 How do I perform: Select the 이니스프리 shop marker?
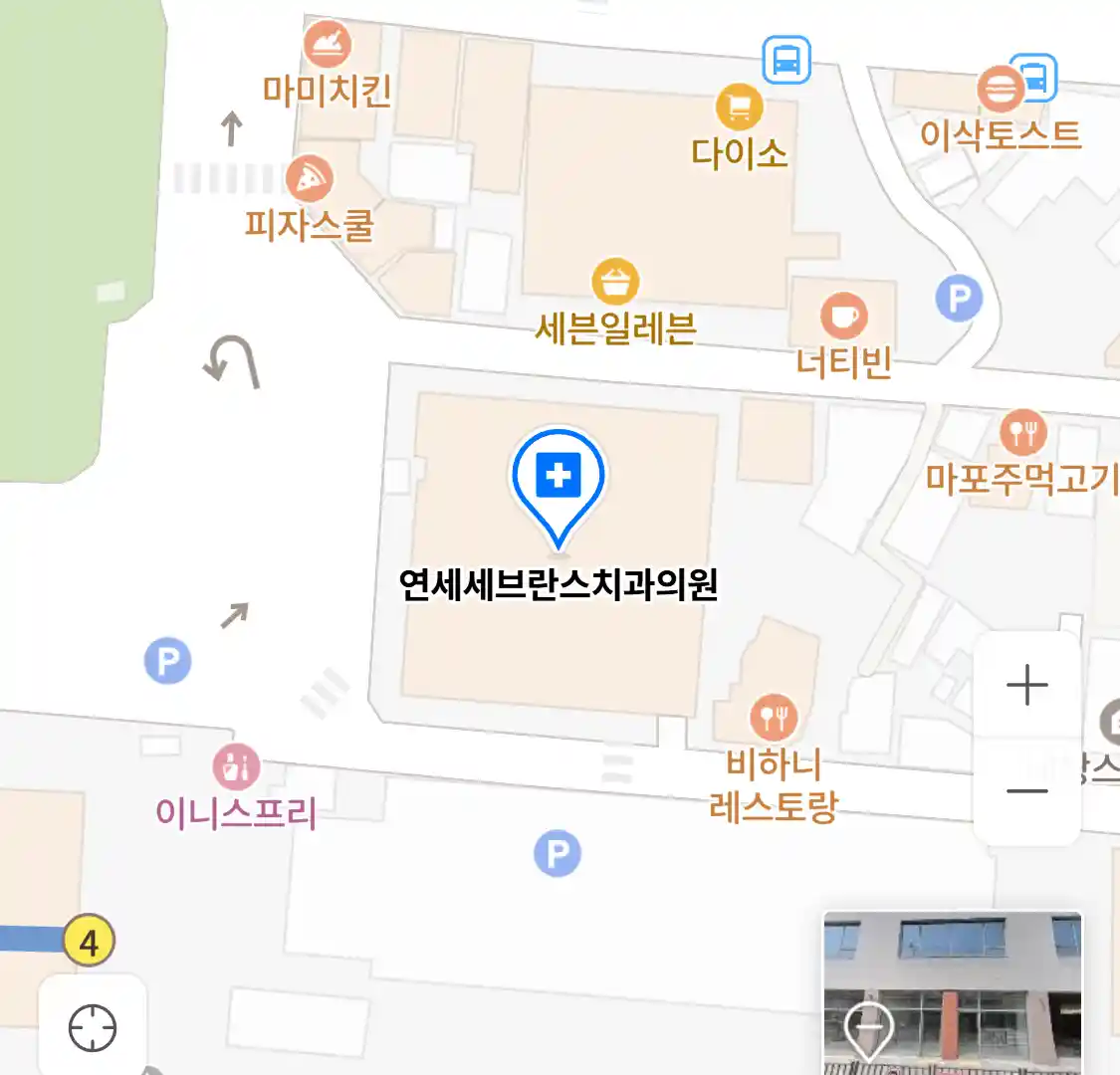(236, 767)
